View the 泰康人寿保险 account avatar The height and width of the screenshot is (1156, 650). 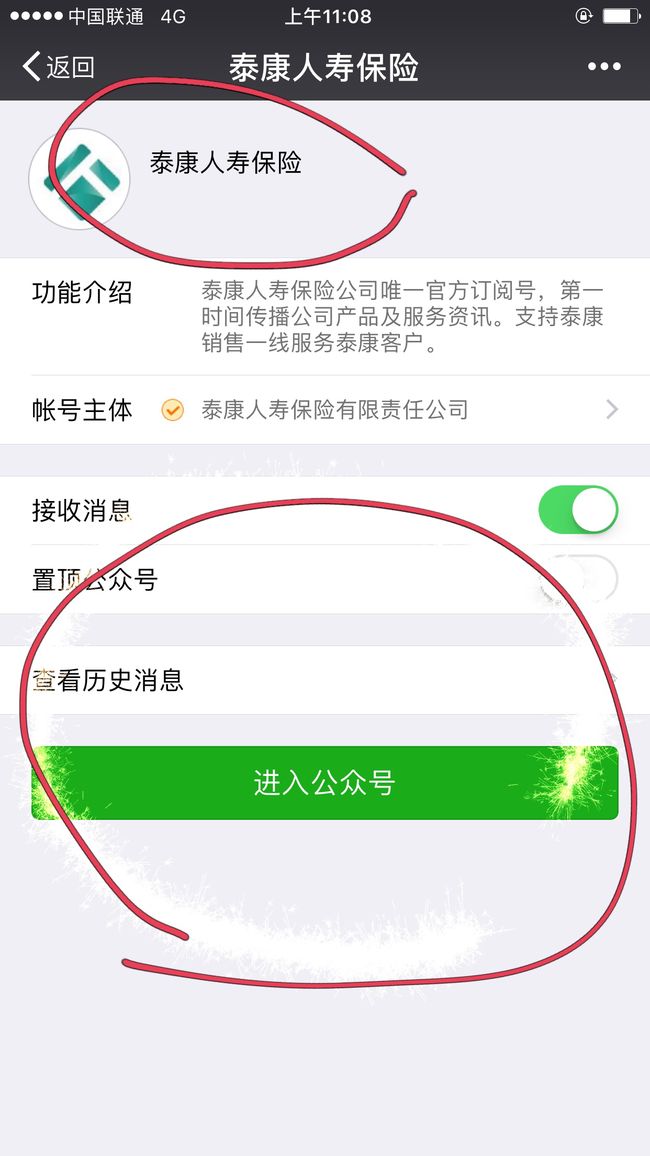79,179
